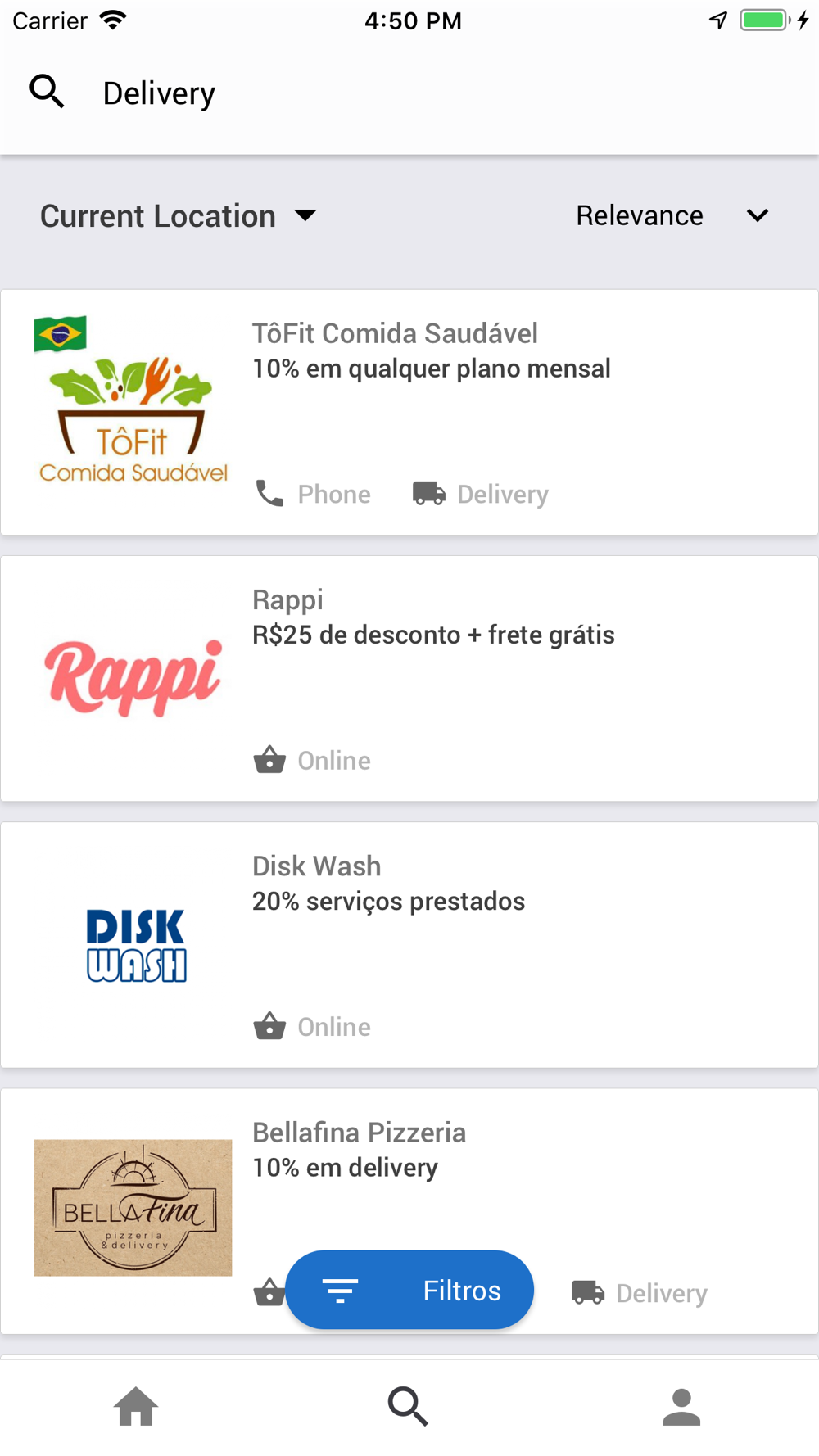Open the Filtros filter button
The height and width of the screenshot is (1456, 819).
(409, 1290)
